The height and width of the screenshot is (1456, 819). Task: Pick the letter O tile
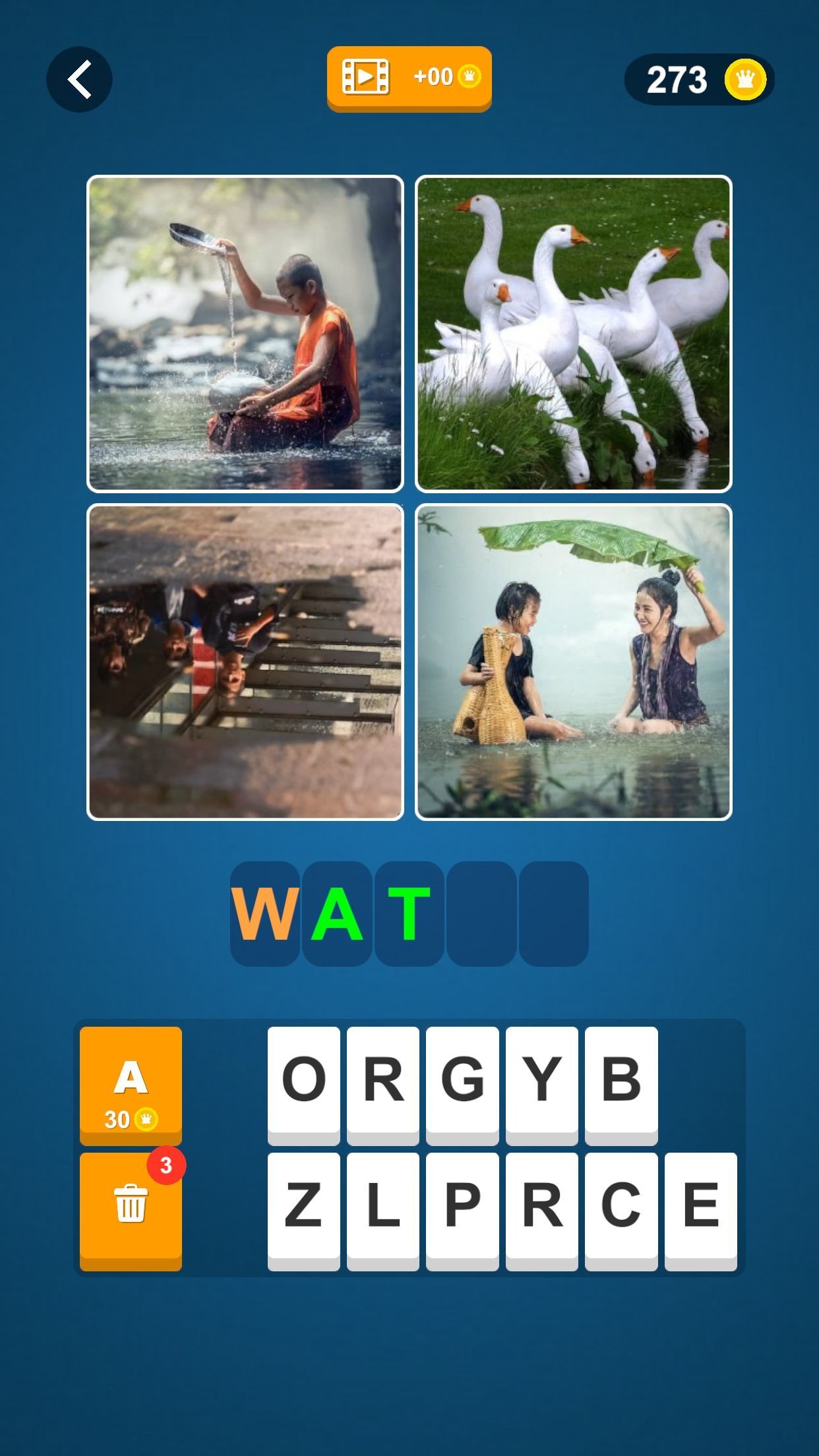[x=303, y=1085]
